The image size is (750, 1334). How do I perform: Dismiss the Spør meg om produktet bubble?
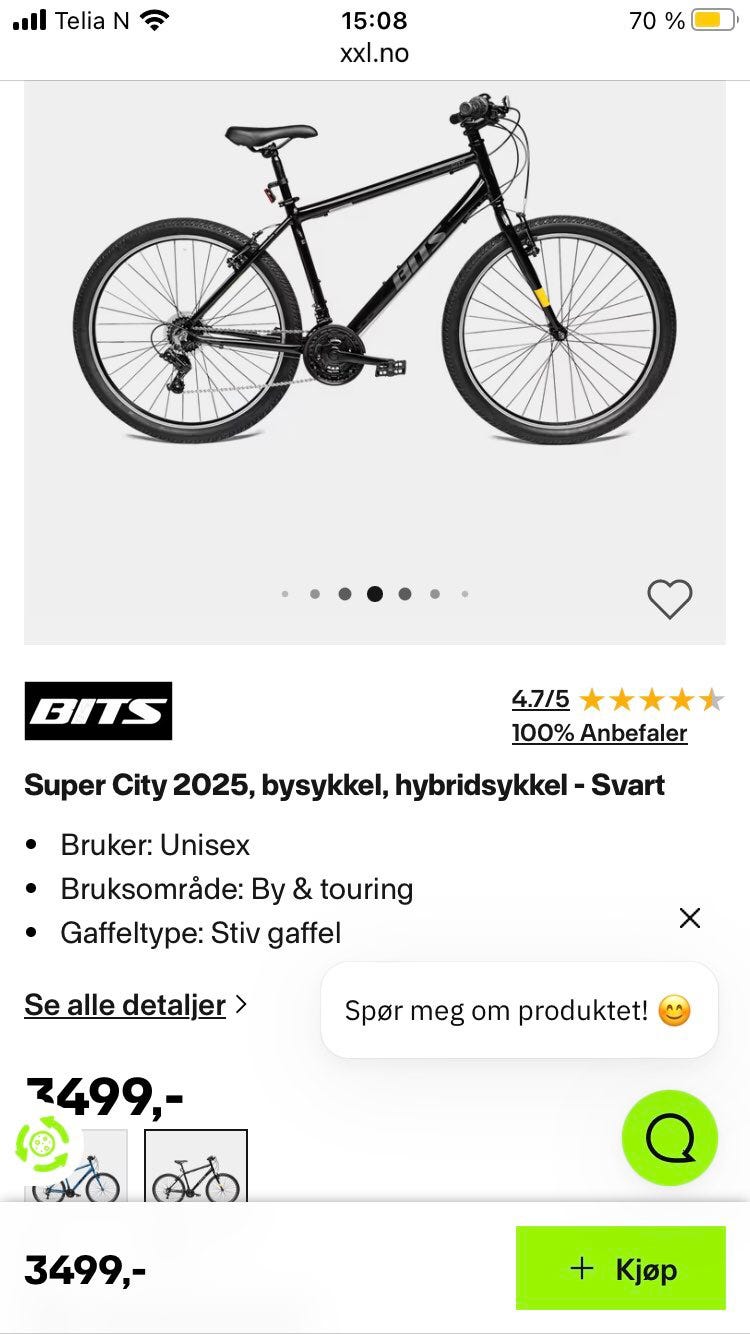[690, 918]
